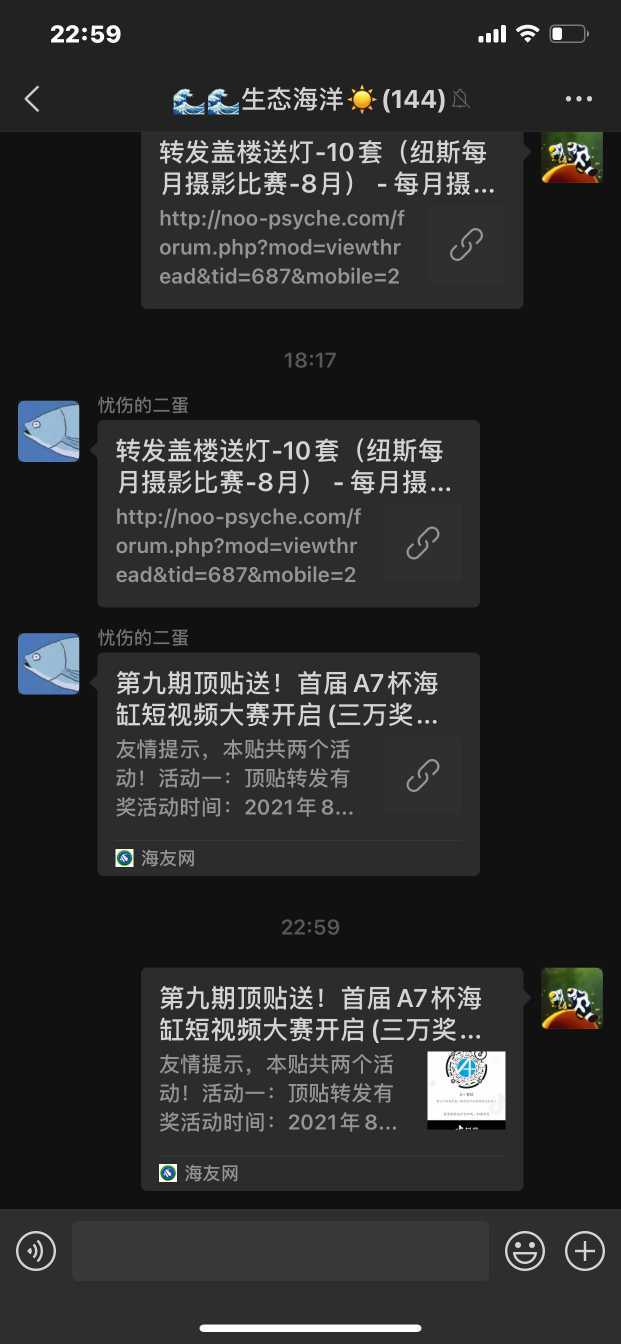This screenshot has width=621, height=1344.
Task: Switch to voice message input
Action: 36,1251
